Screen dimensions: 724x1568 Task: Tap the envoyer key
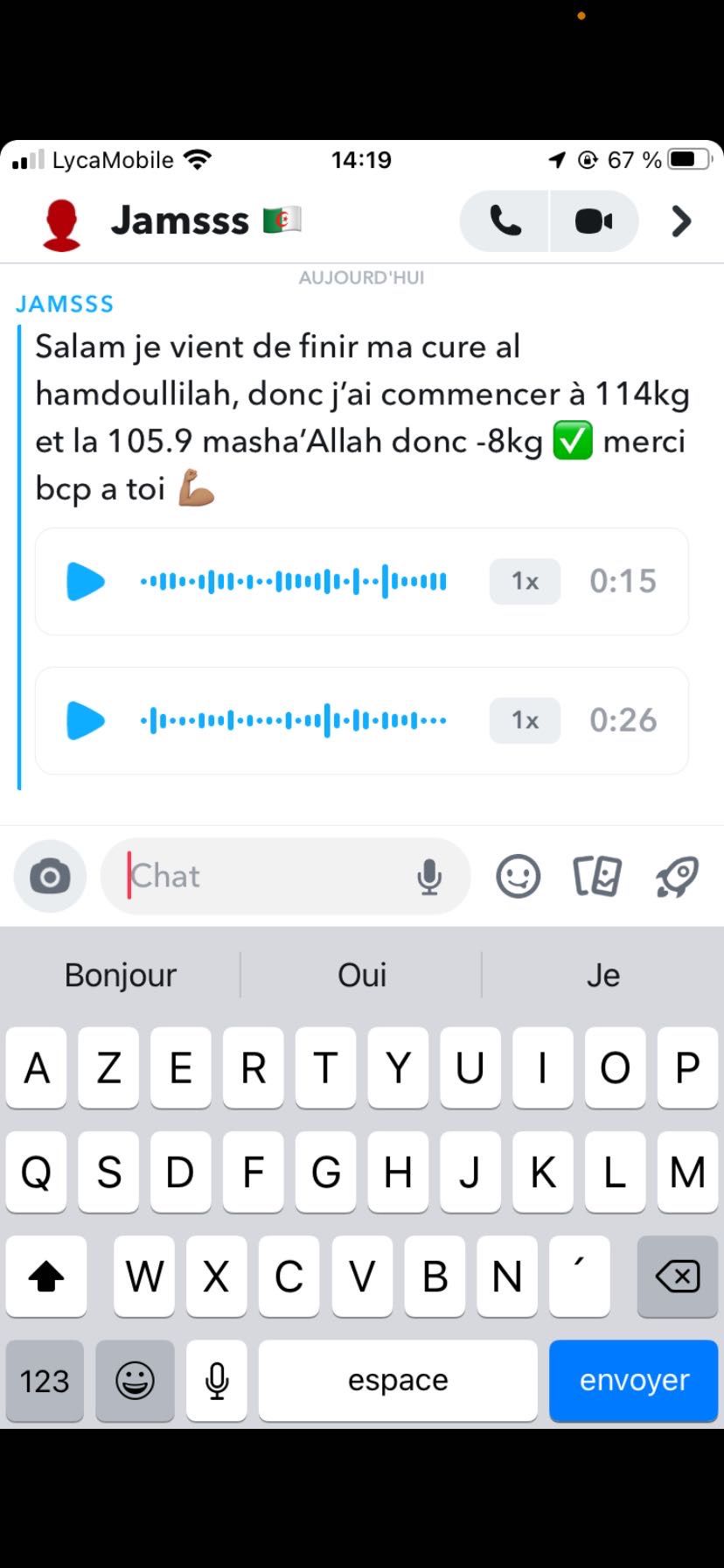tap(634, 1381)
